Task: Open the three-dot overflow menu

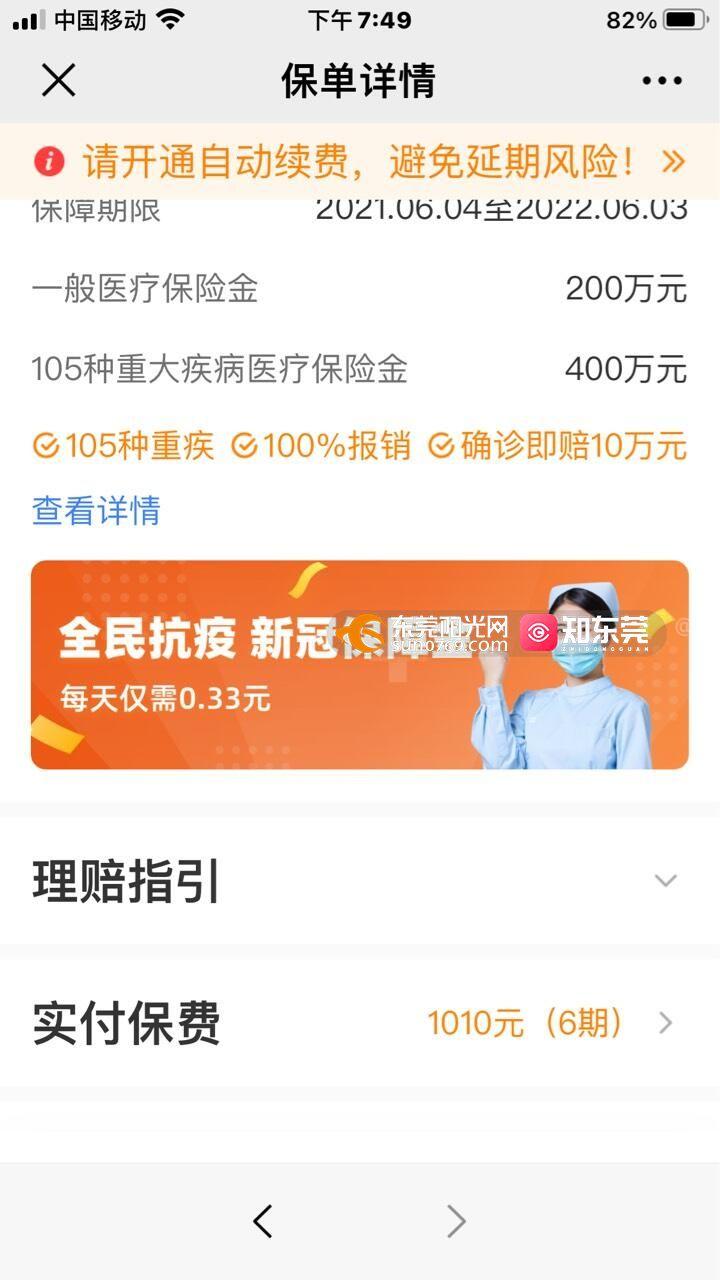Action: (662, 81)
